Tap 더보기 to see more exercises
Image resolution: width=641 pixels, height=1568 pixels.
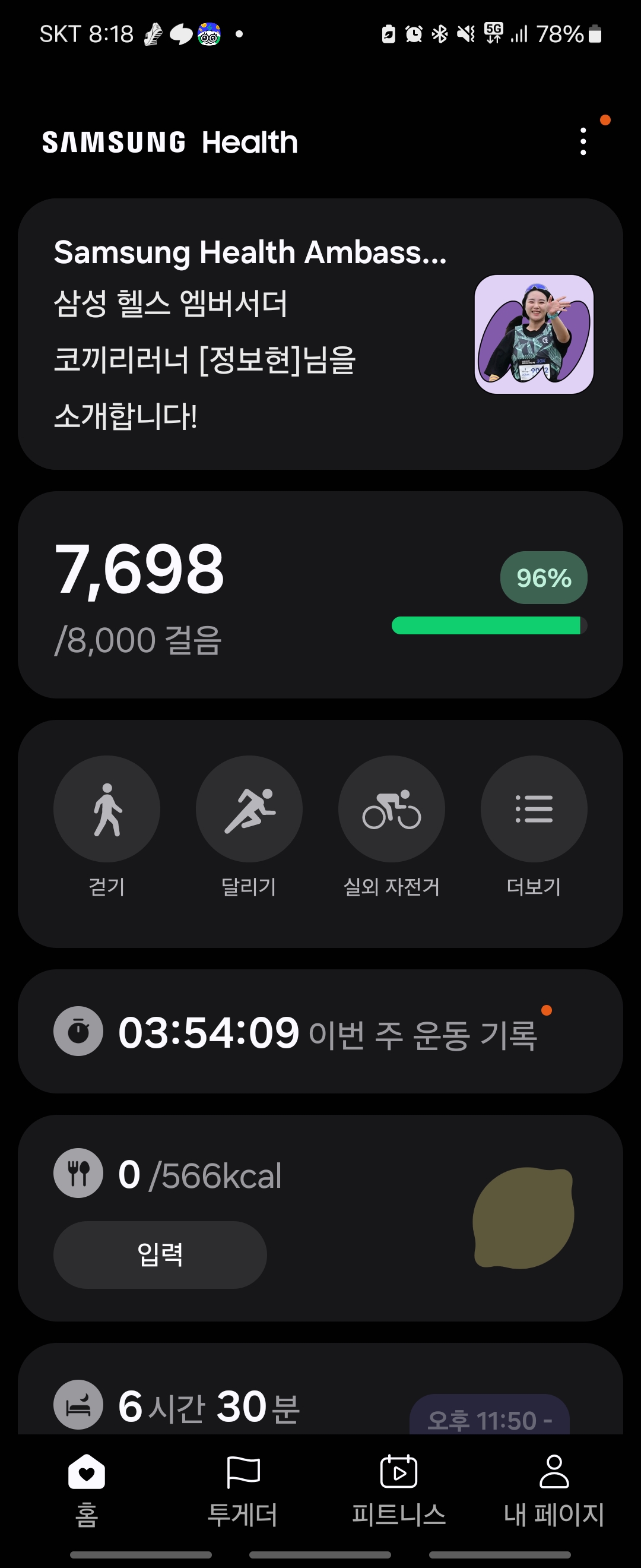click(x=534, y=809)
